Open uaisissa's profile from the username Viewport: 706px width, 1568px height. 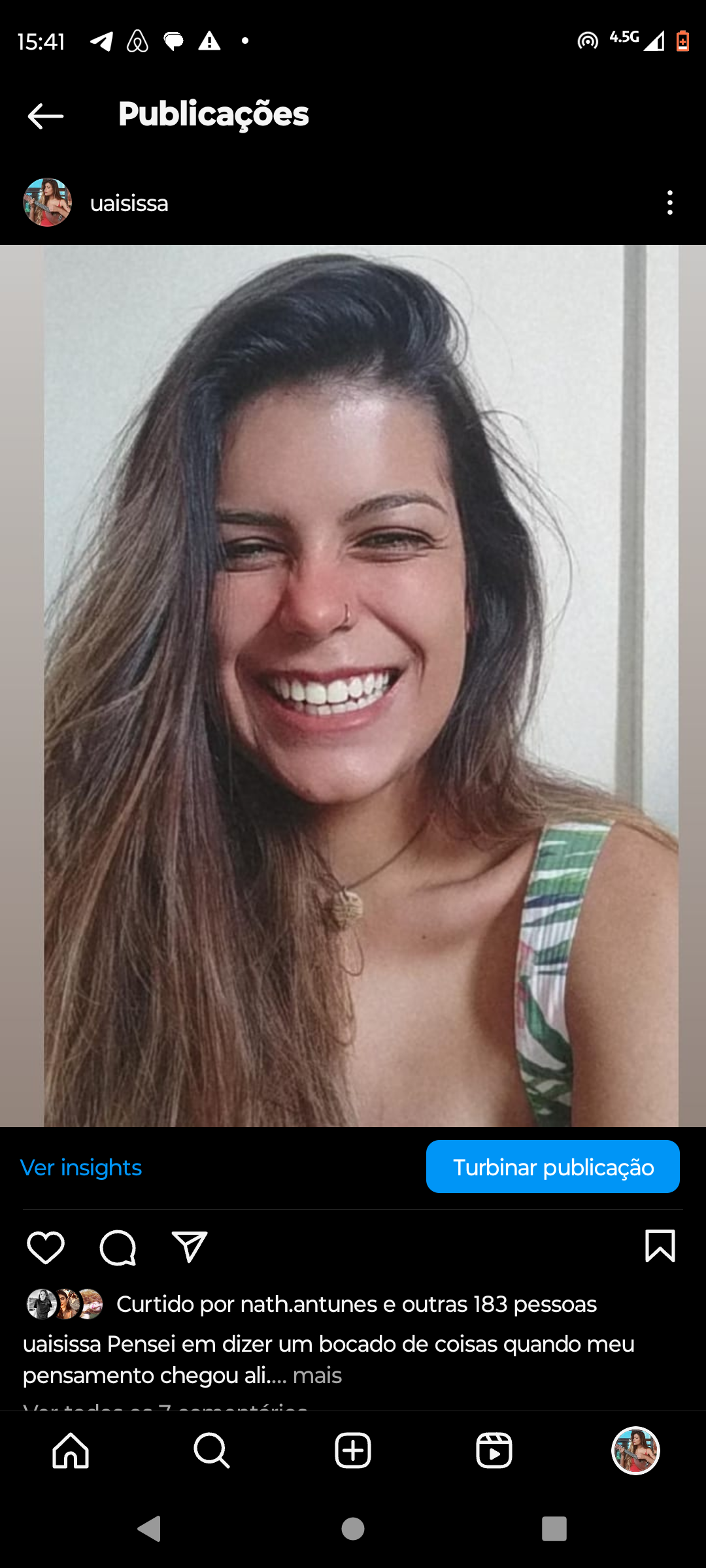click(x=129, y=203)
